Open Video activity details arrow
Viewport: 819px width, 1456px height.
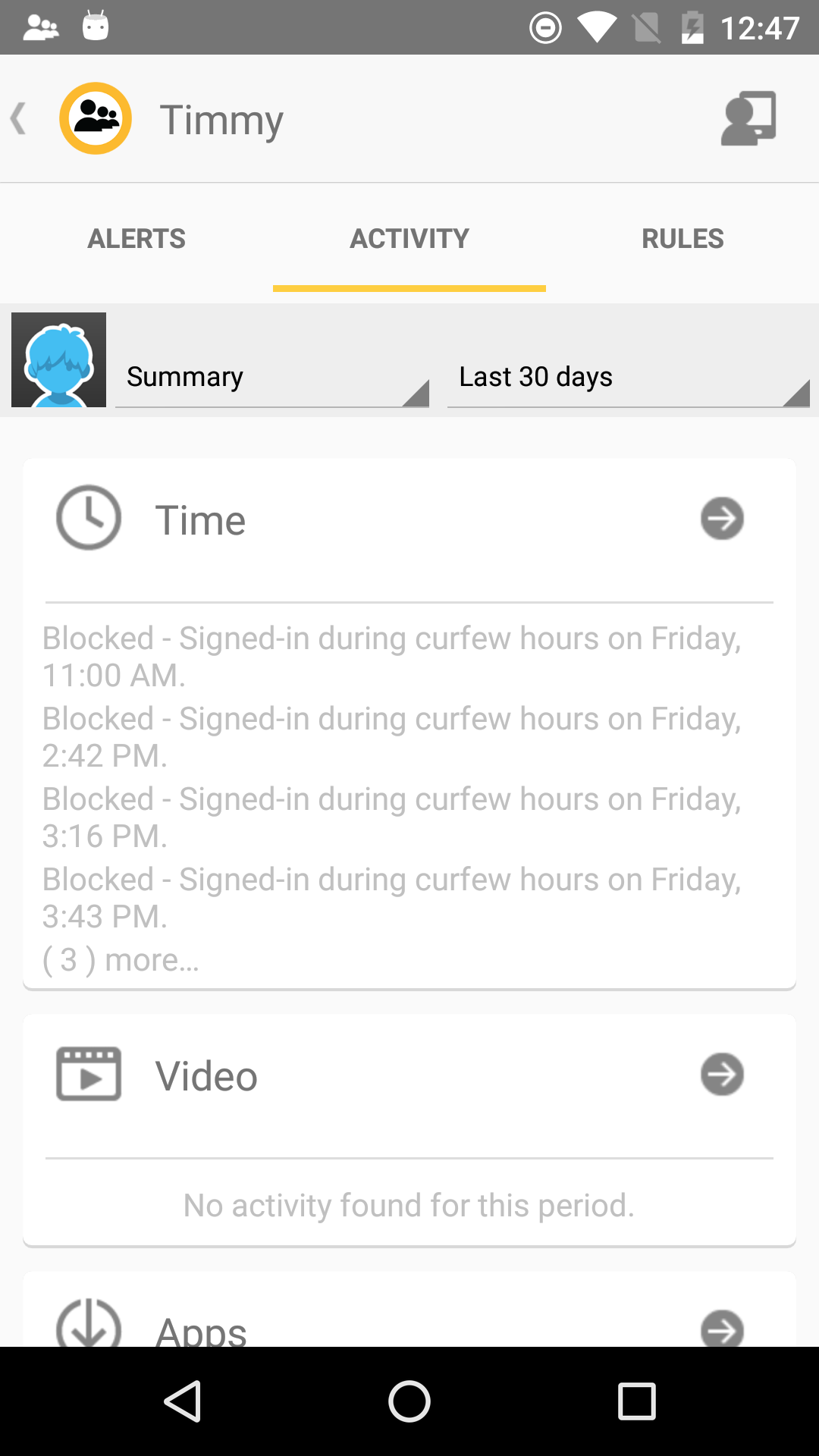pyautogui.click(x=721, y=1074)
